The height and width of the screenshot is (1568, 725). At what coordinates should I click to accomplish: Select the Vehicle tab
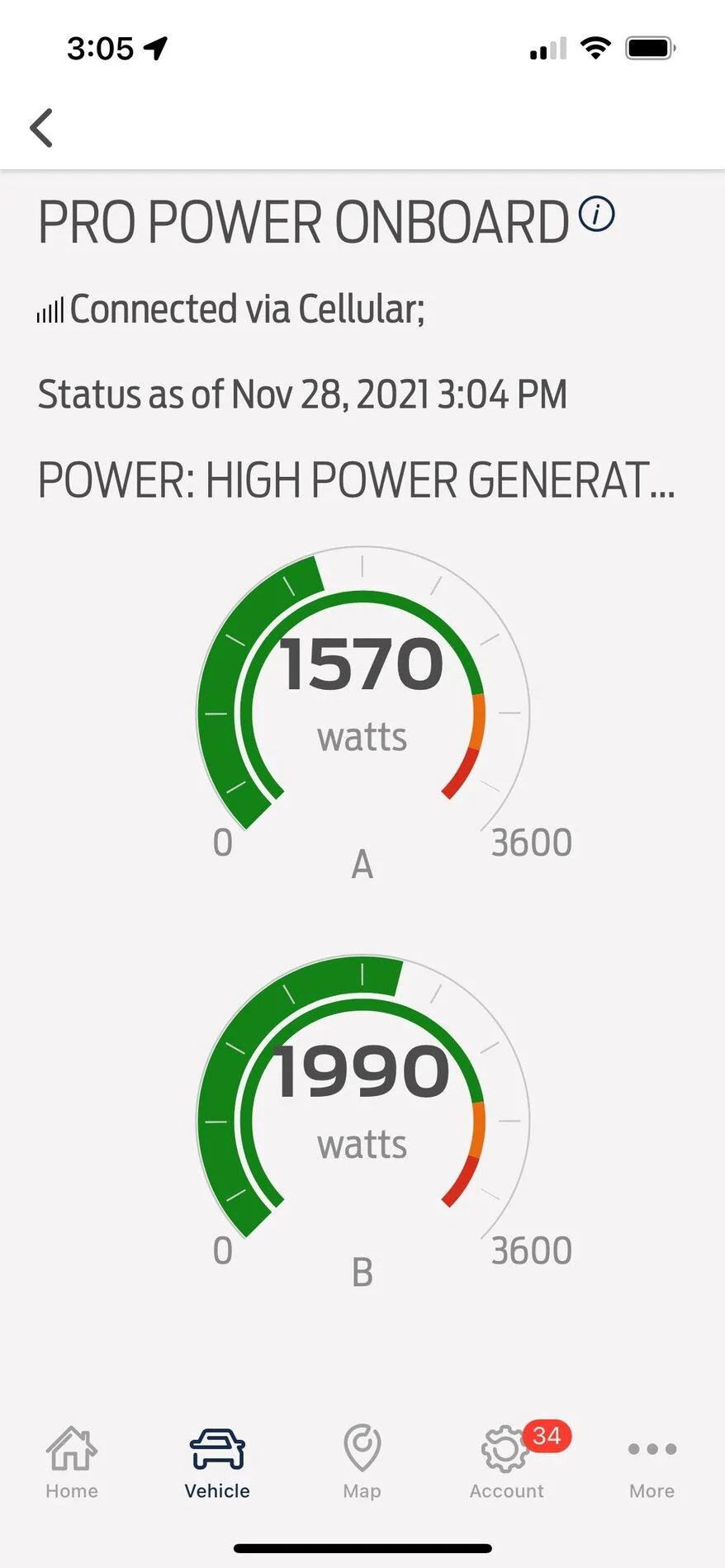[217, 1462]
